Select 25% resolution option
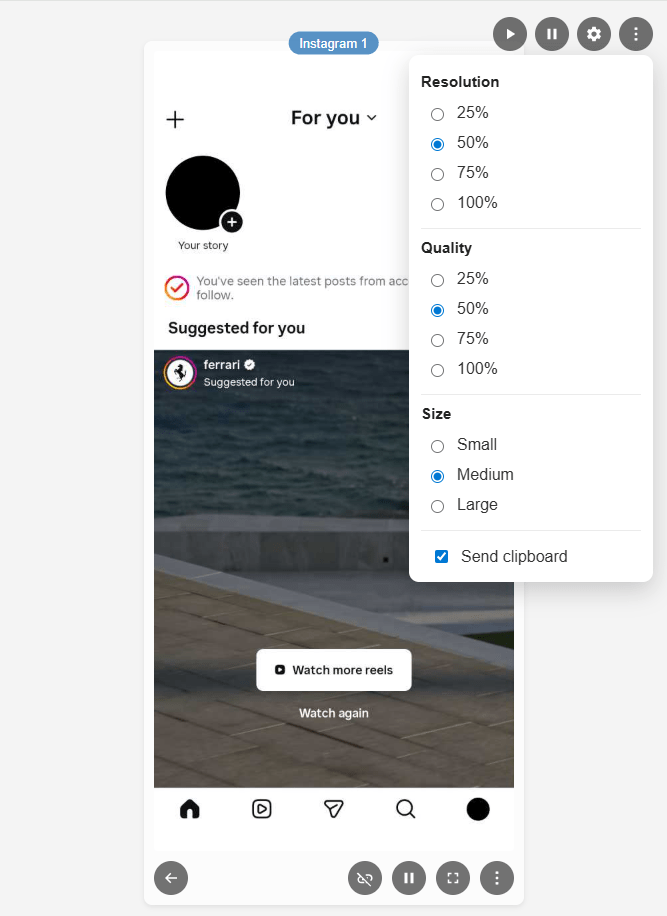Viewport: 667px width, 916px height. pyautogui.click(x=438, y=114)
